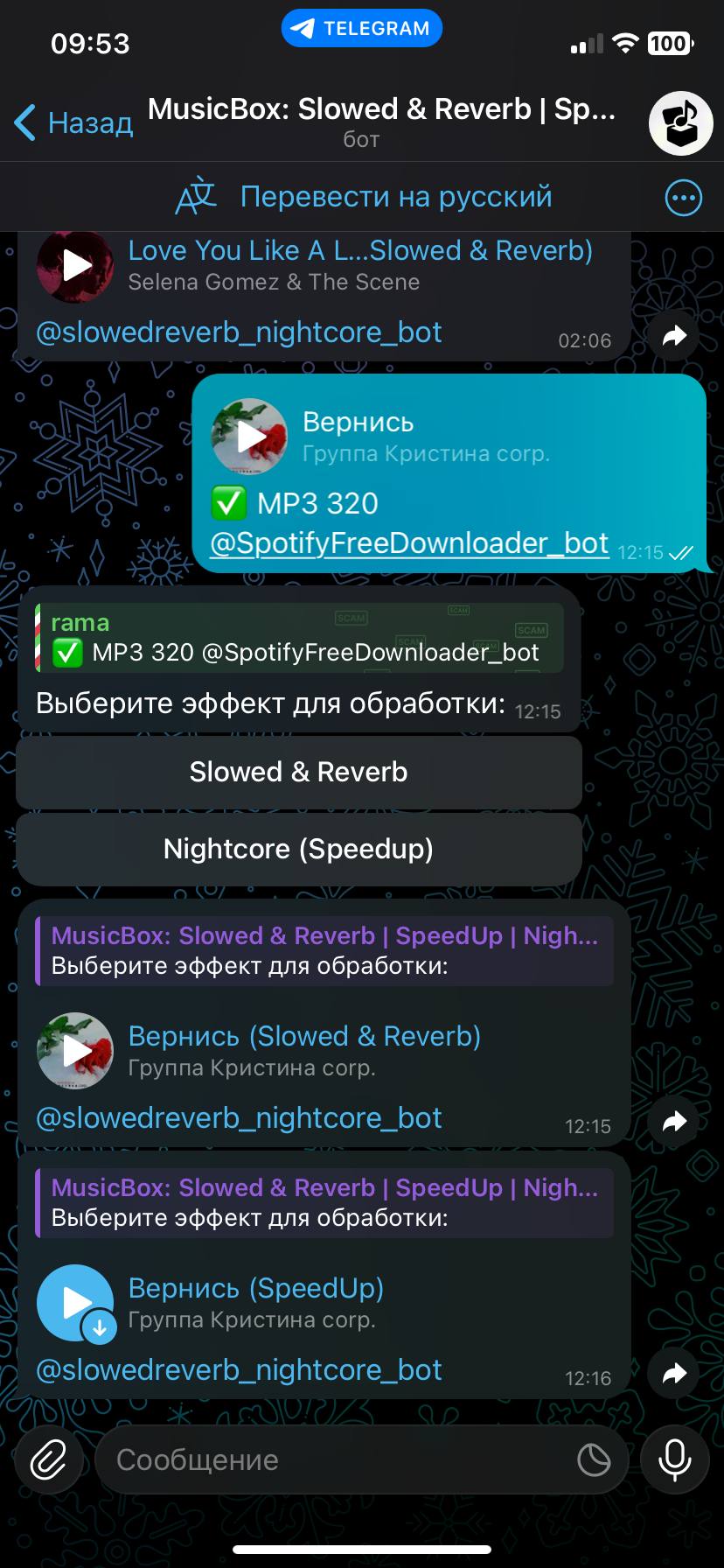Open the attachment paperclip menu
The width and height of the screenshot is (724, 1568).
click(48, 1459)
